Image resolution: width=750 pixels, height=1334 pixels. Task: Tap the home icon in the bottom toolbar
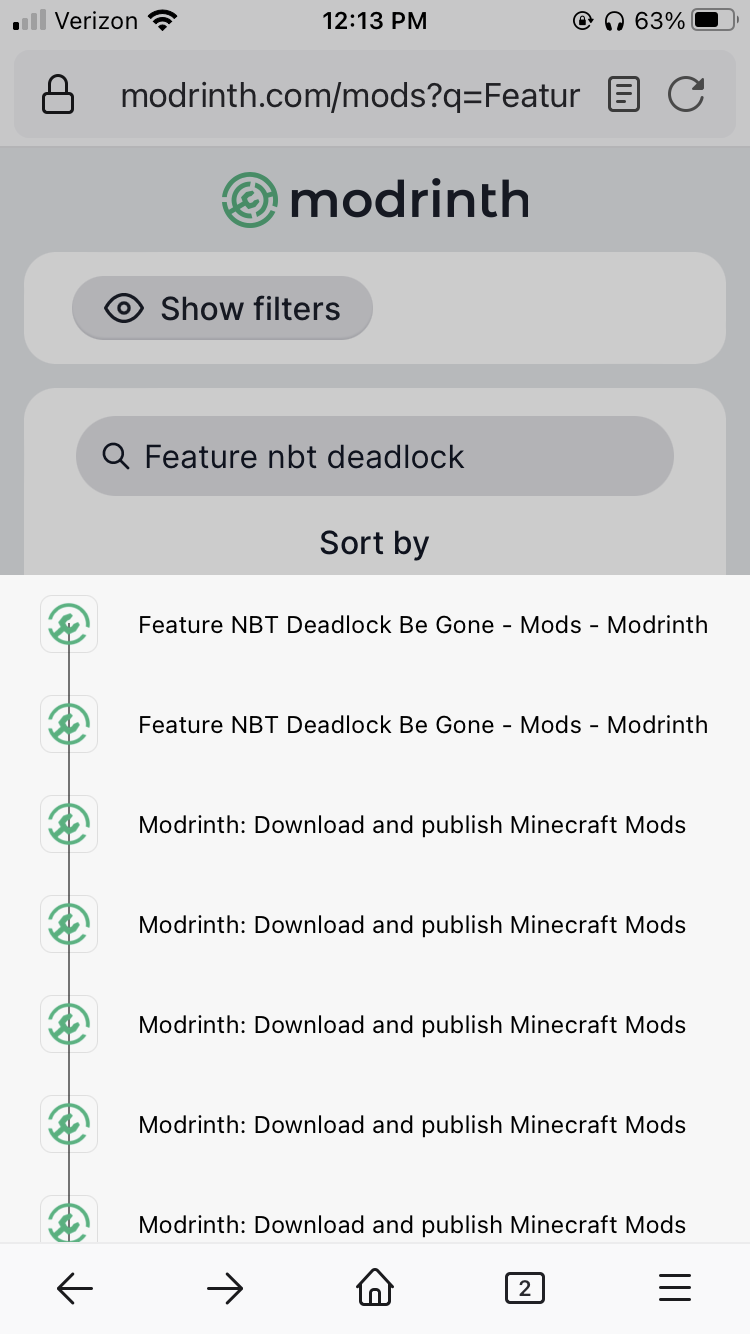(x=374, y=1288)
